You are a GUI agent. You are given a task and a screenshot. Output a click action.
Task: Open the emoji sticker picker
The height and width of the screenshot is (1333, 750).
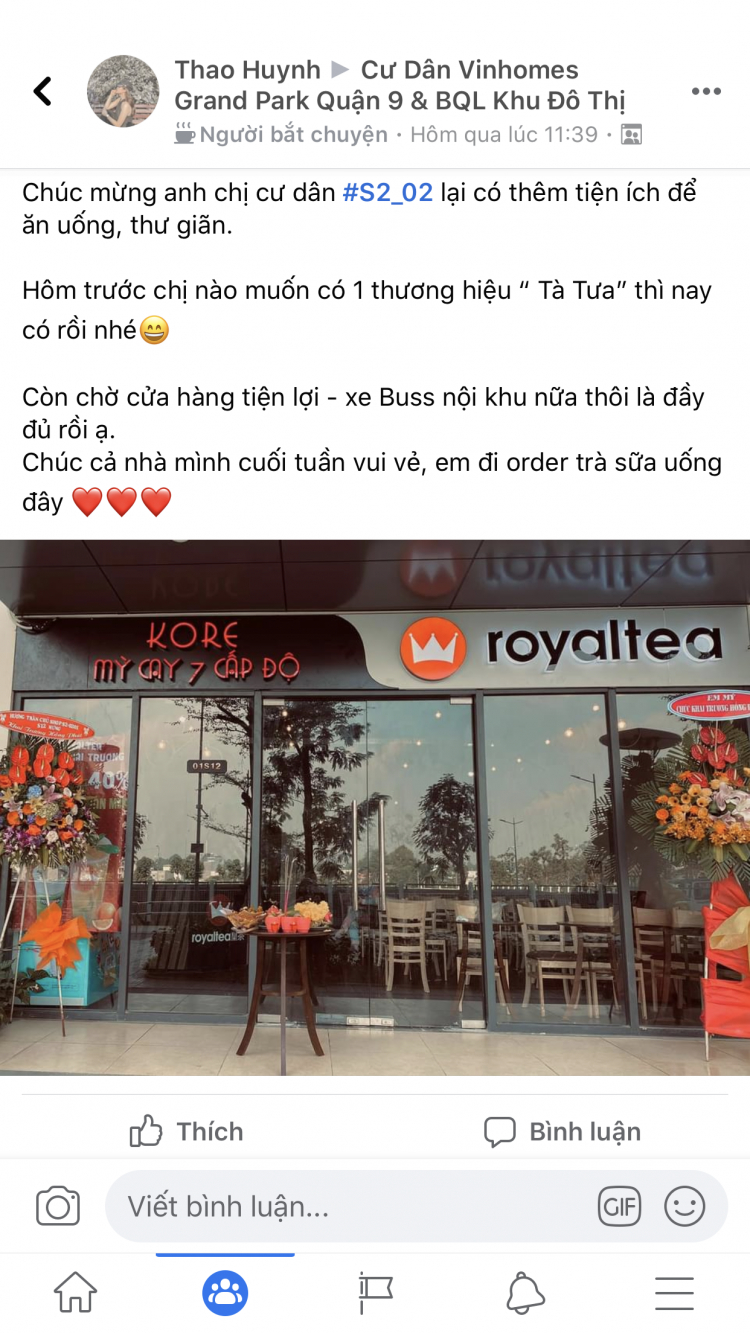tap(685, 1206)
